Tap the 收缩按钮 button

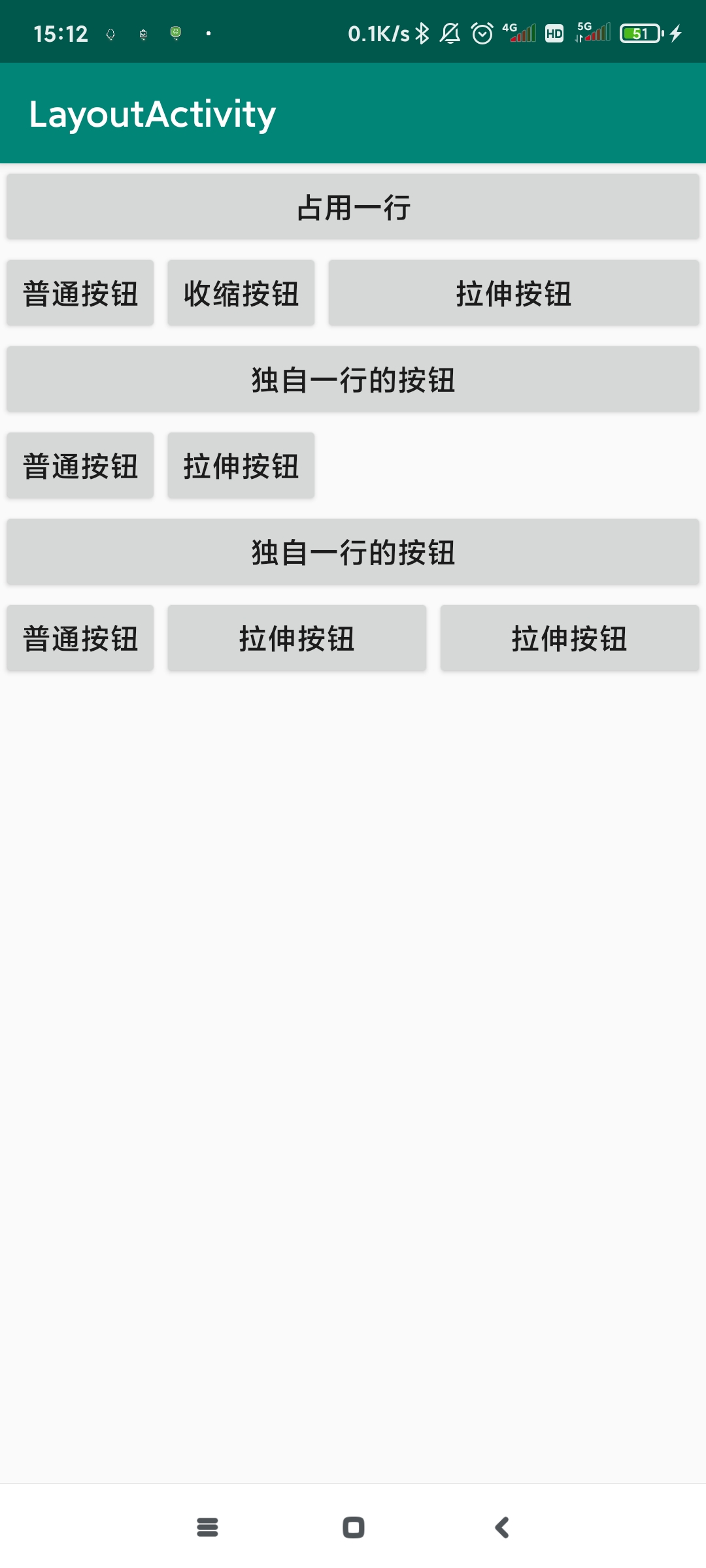tap(241, 293)
